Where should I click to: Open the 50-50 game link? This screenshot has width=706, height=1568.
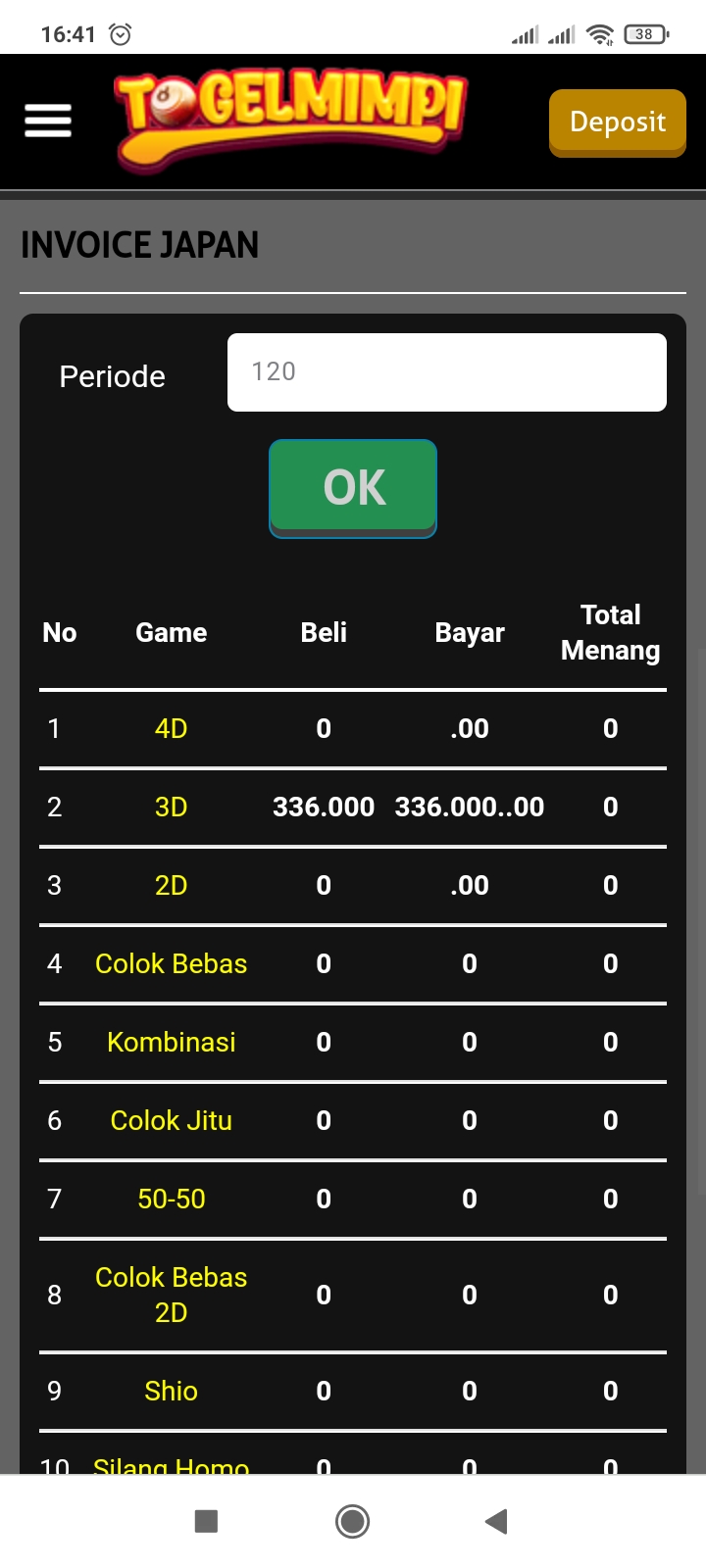171,1200
